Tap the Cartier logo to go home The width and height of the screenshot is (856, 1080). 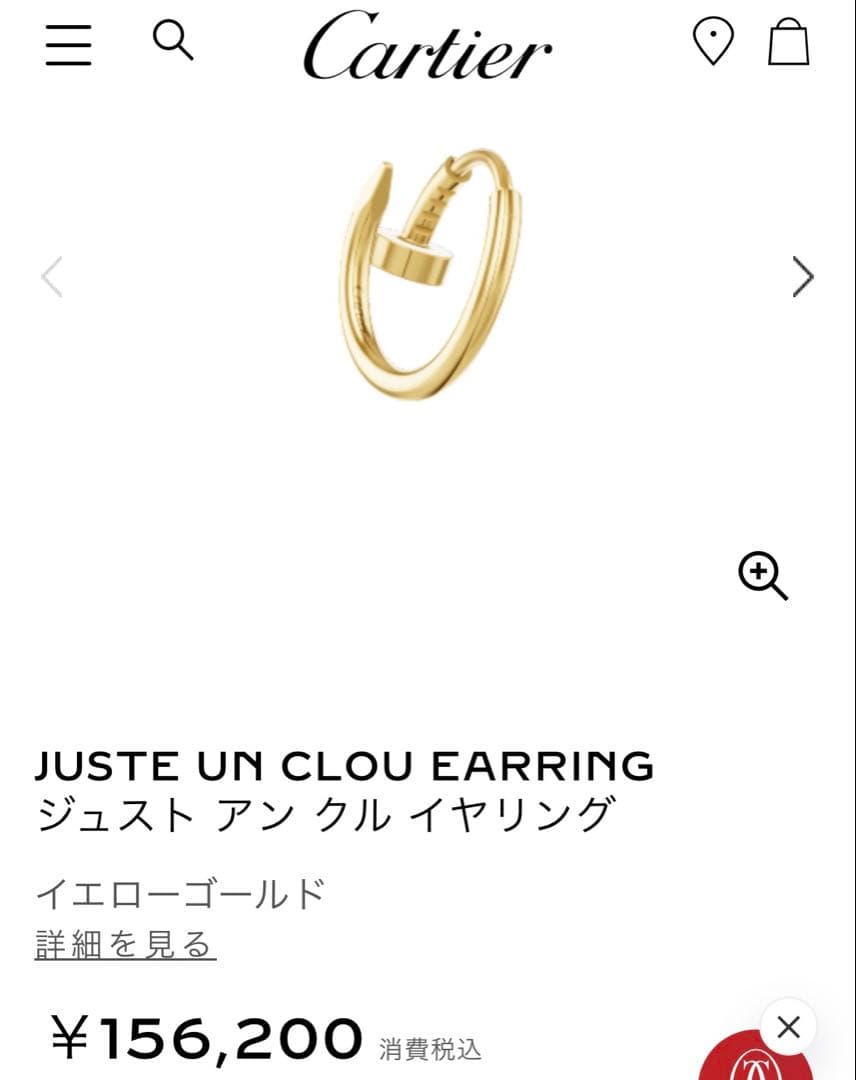pyautogui.click(x=427, y=47)
